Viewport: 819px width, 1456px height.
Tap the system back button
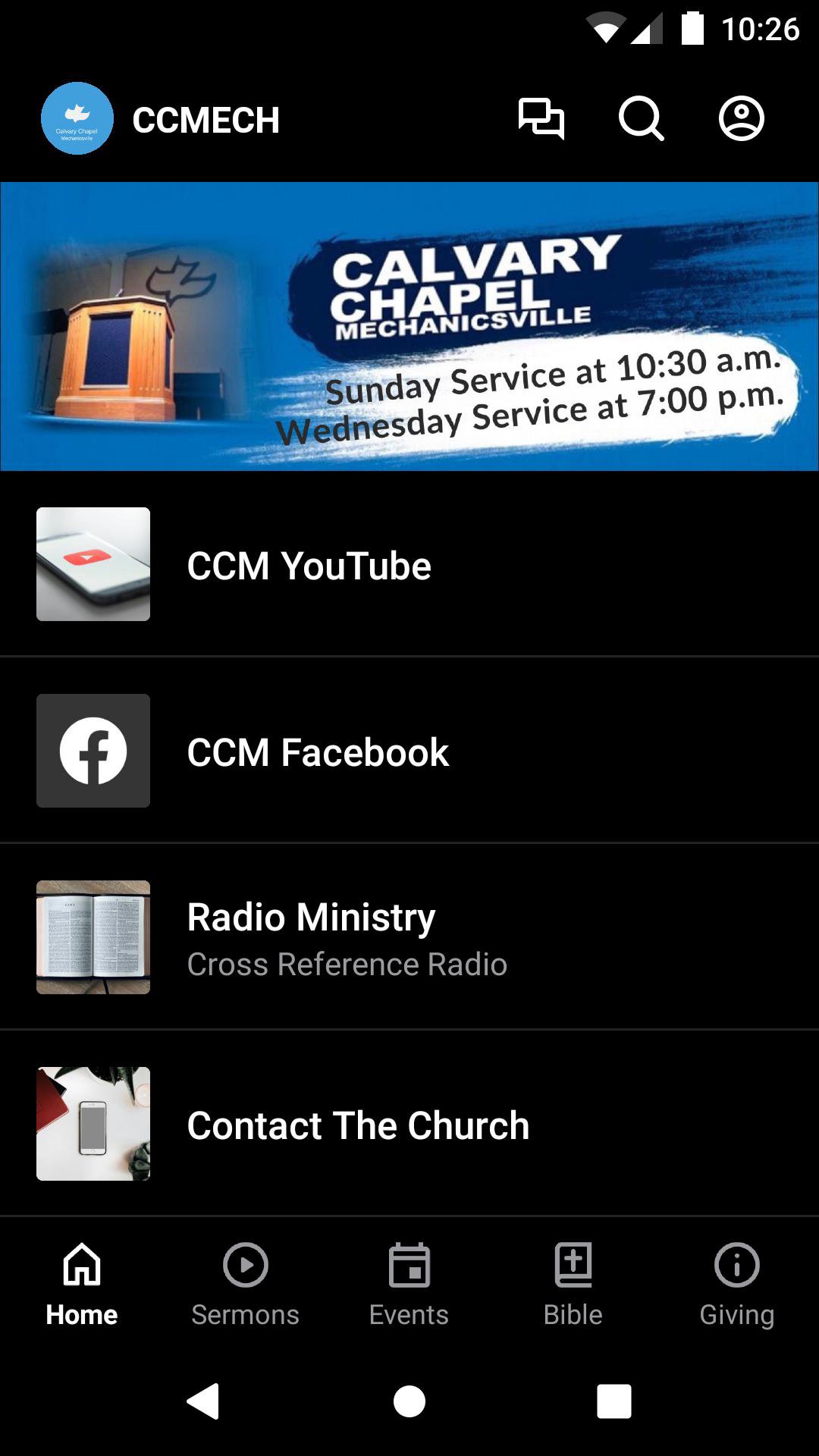(x=203, y=1401)
